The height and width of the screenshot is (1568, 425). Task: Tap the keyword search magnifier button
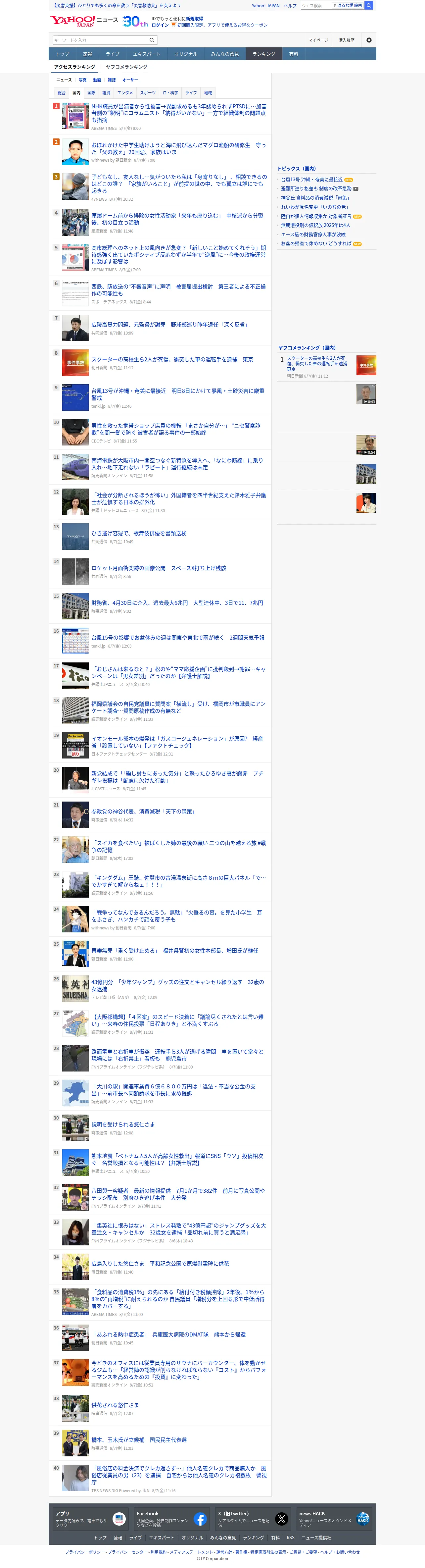[x=152, y=40]
